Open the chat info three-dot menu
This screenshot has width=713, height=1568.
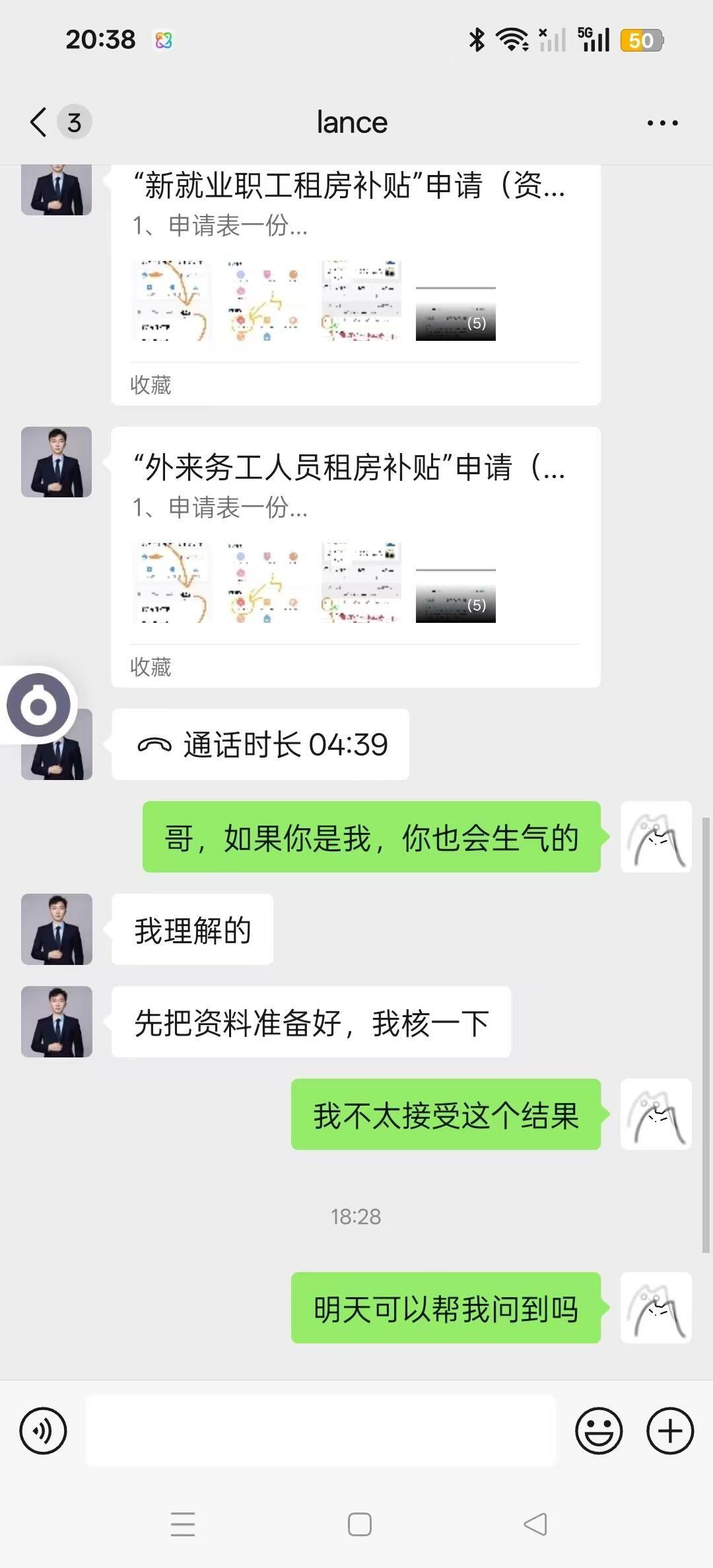pyautogui.click(x=662, y=123)
